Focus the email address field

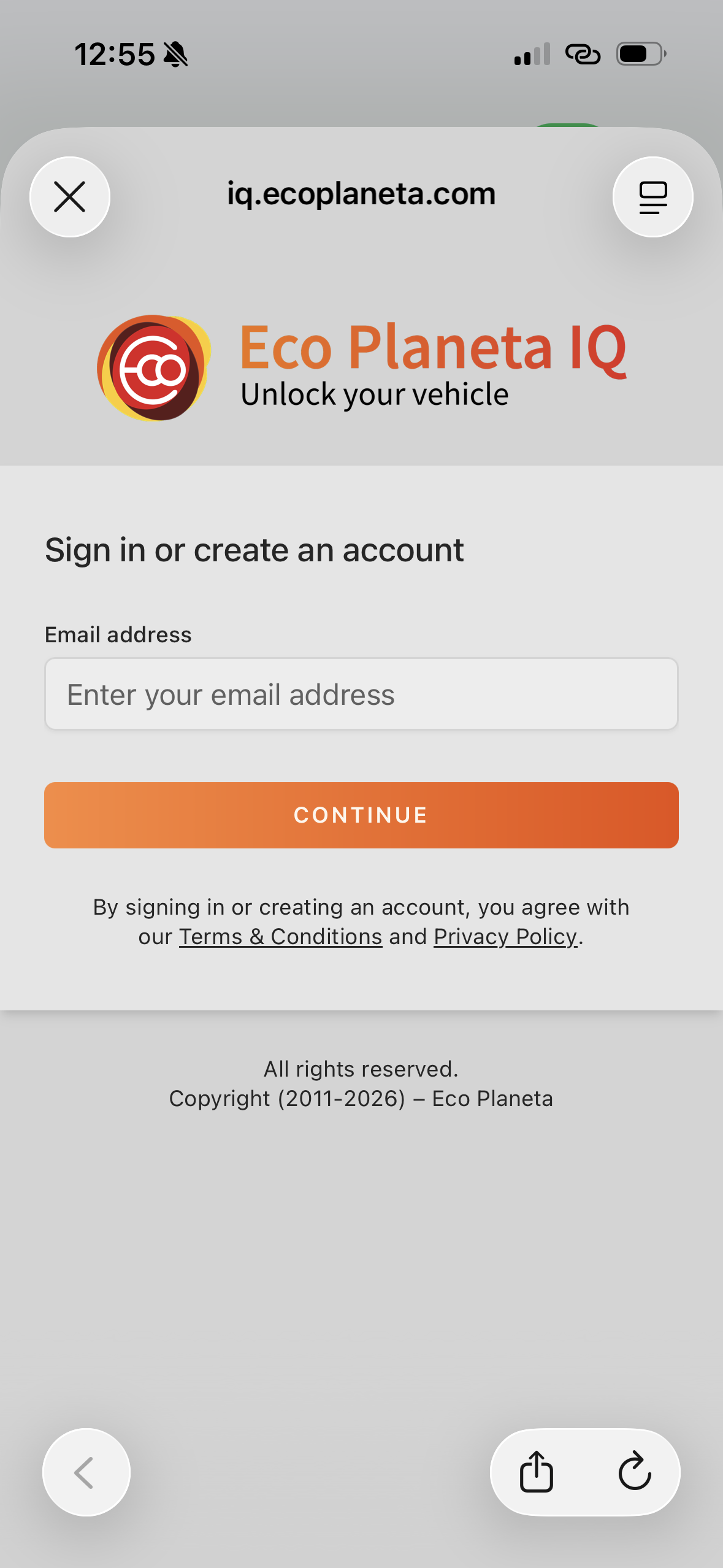361,694
